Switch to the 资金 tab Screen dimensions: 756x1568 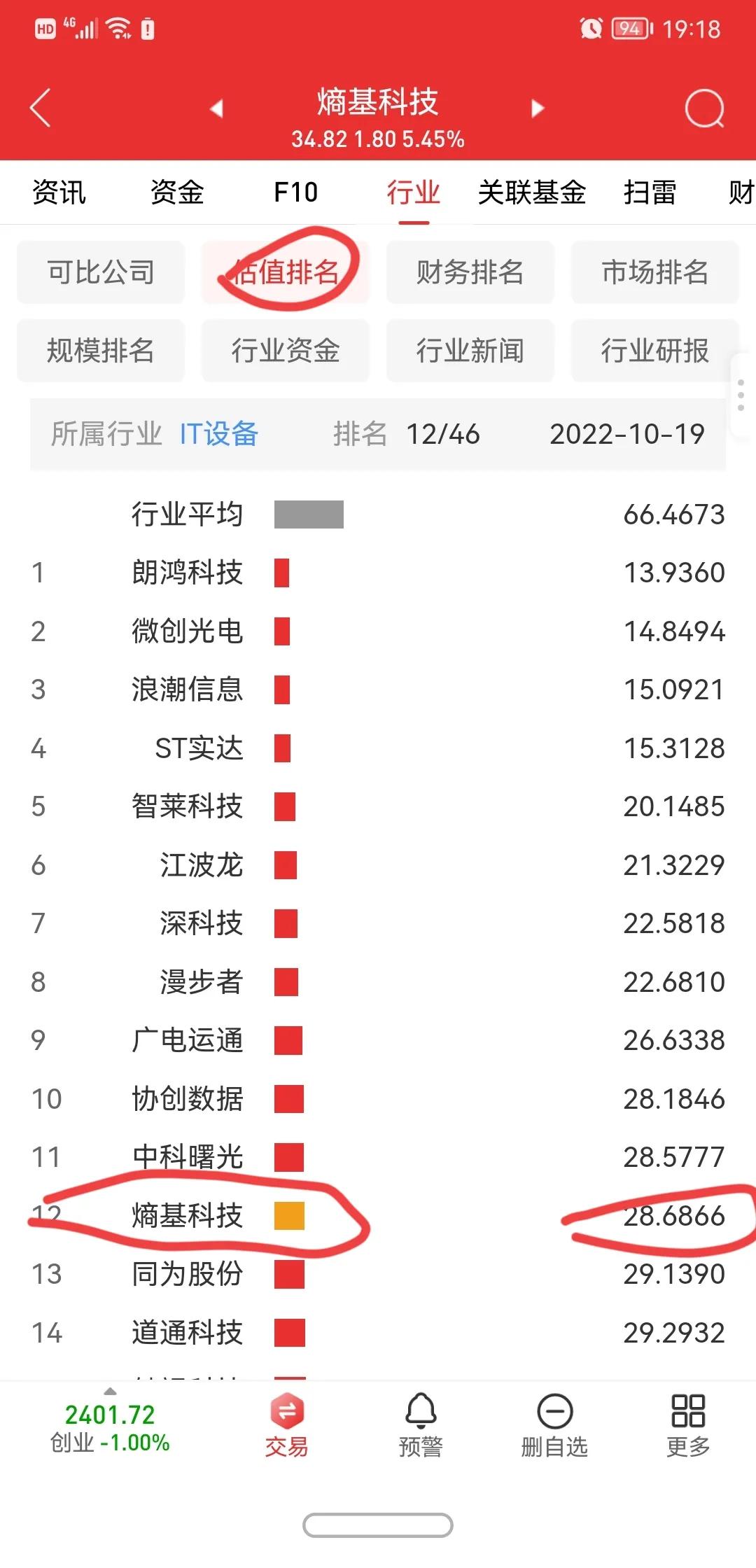pyautogui.click(x=175, y=193)
